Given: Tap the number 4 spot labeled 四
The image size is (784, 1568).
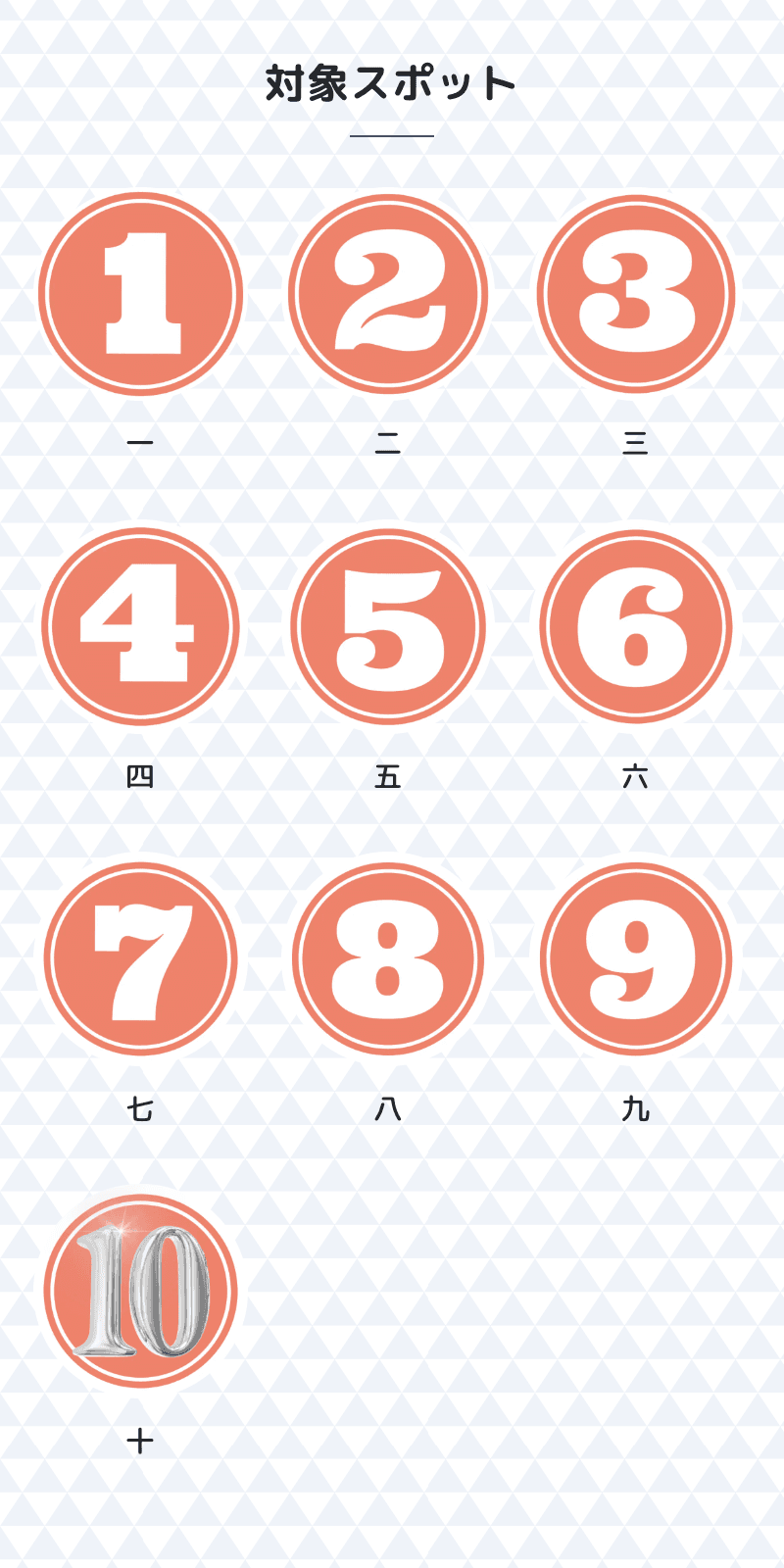Looking at the screenshot, I should [x=141, y=627].
